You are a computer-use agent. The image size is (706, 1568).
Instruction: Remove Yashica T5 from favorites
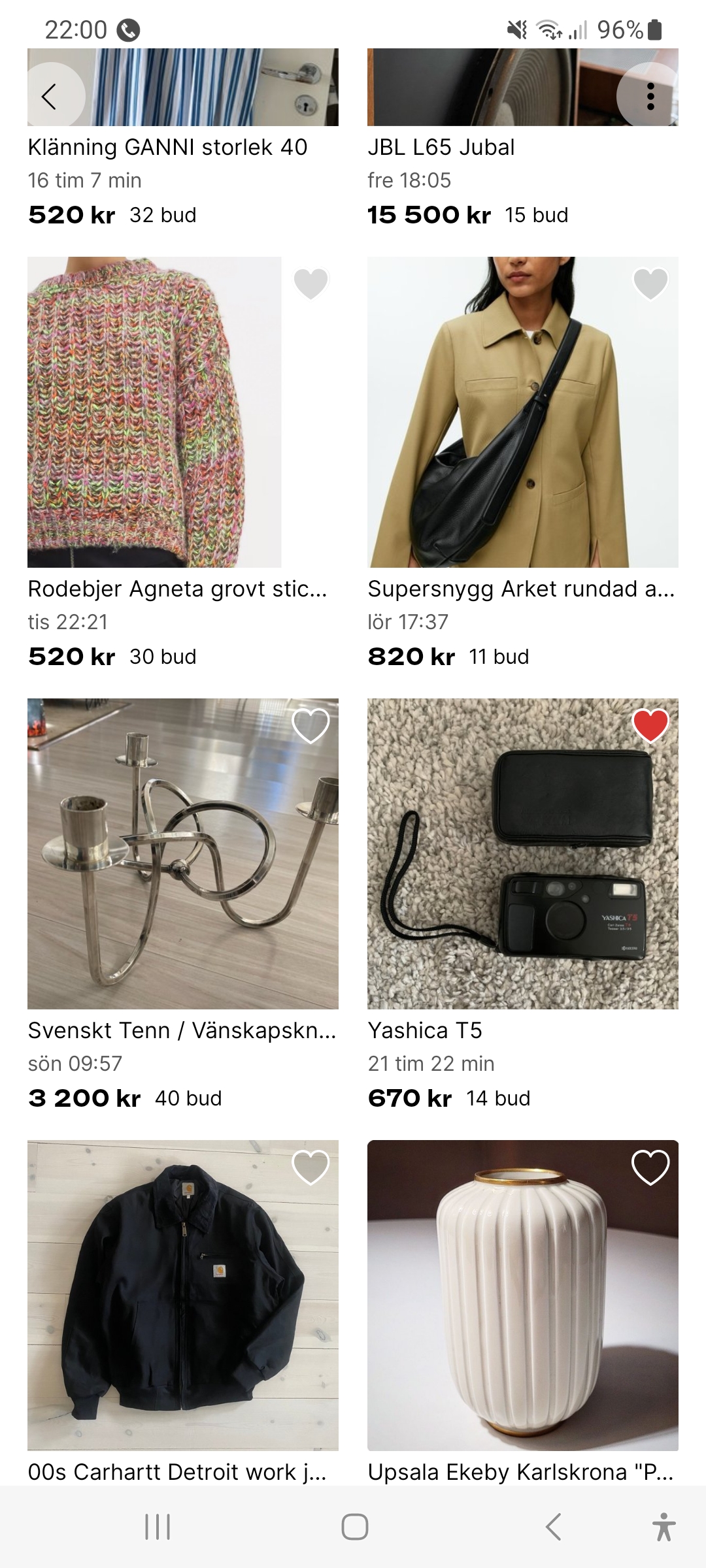[x=650, y=725]
